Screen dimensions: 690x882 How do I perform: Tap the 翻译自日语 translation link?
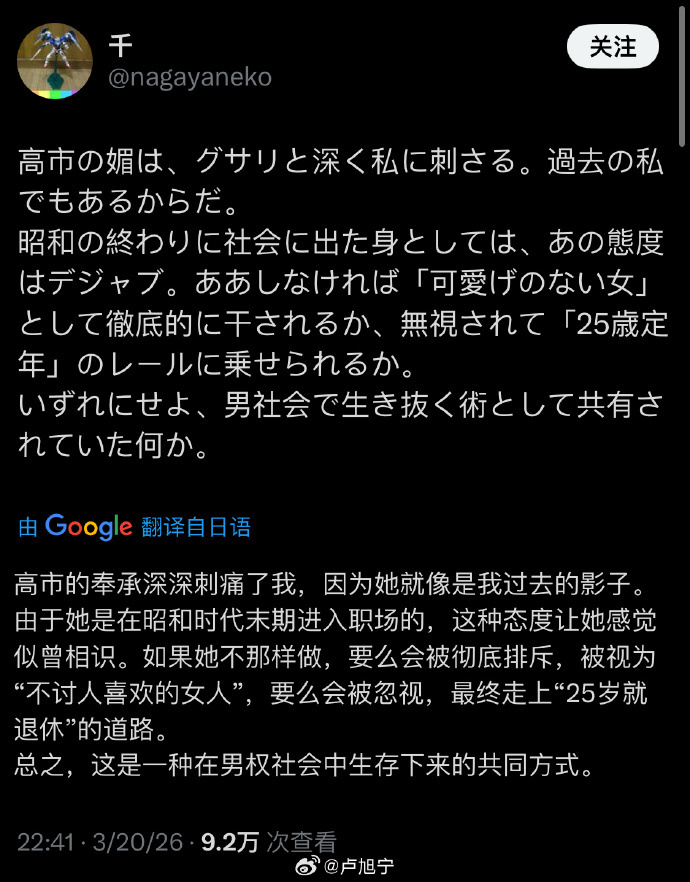pos(195,527)
